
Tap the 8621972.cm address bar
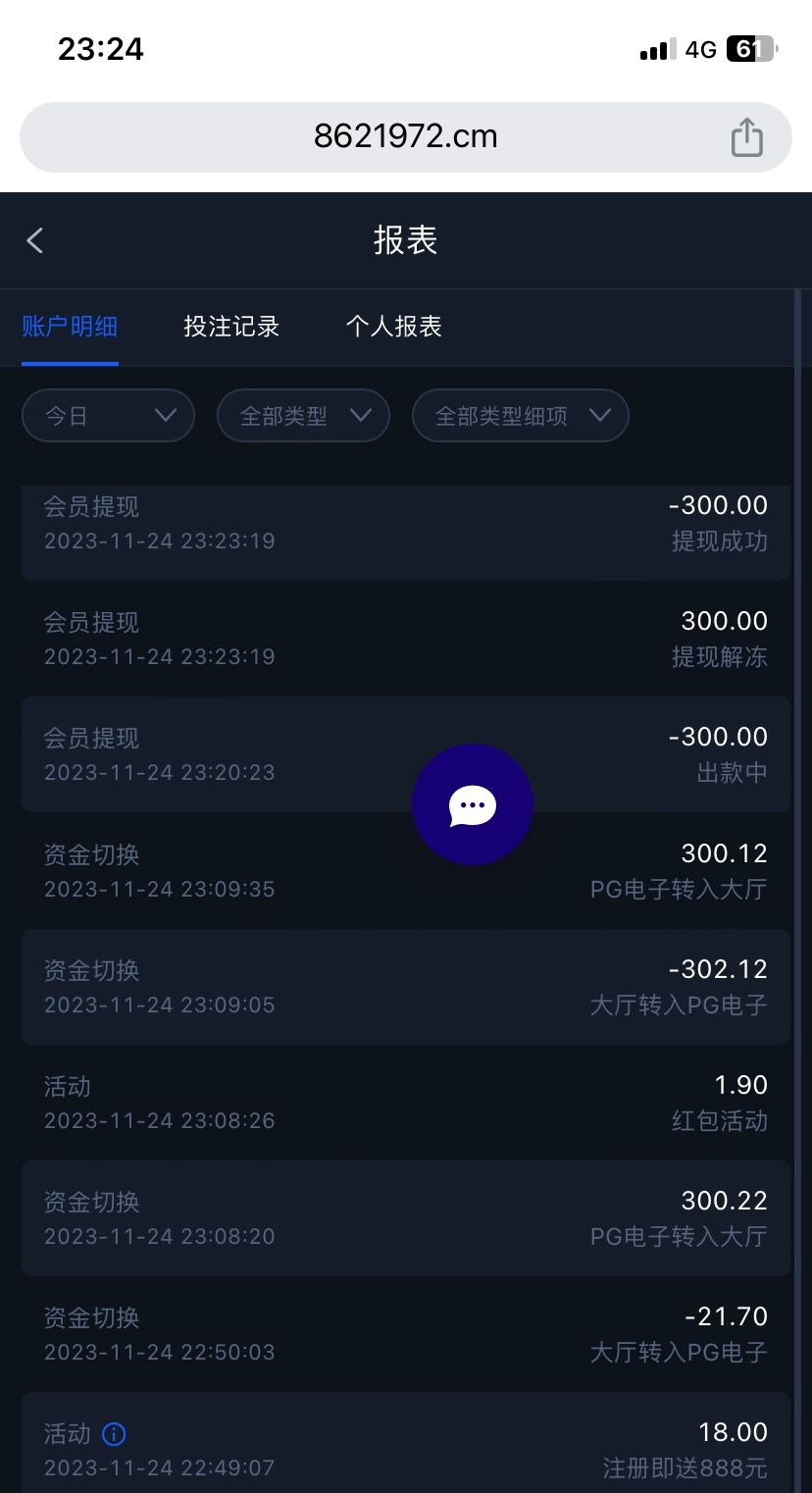pos(405,136)
